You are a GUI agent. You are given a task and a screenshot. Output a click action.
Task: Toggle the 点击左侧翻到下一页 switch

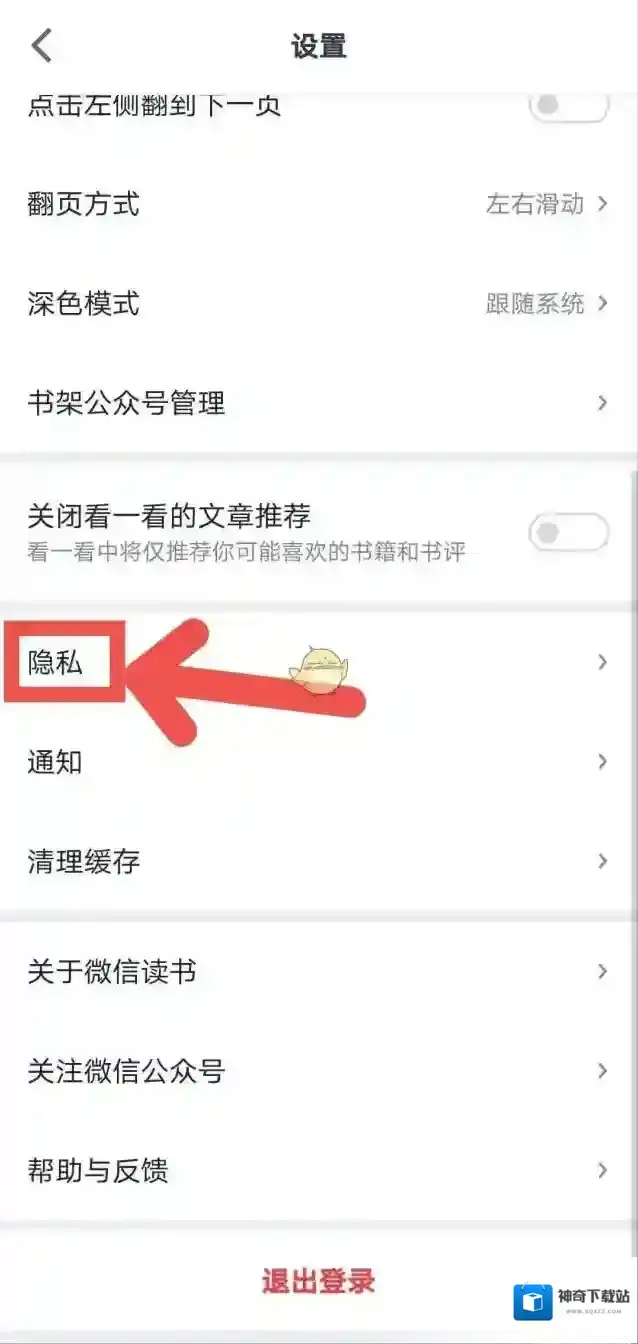point(568,105)
